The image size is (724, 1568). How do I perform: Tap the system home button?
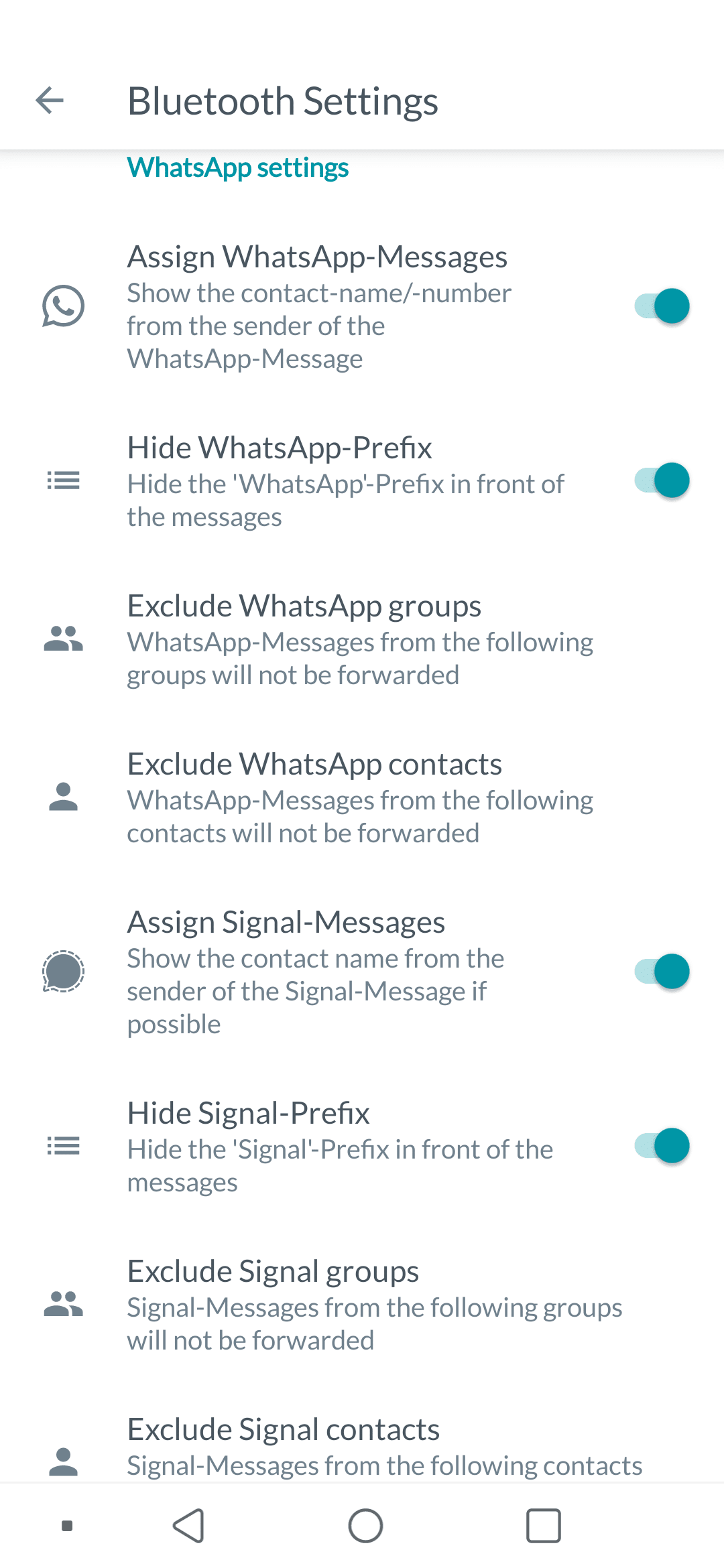[x=365, y=1526]
